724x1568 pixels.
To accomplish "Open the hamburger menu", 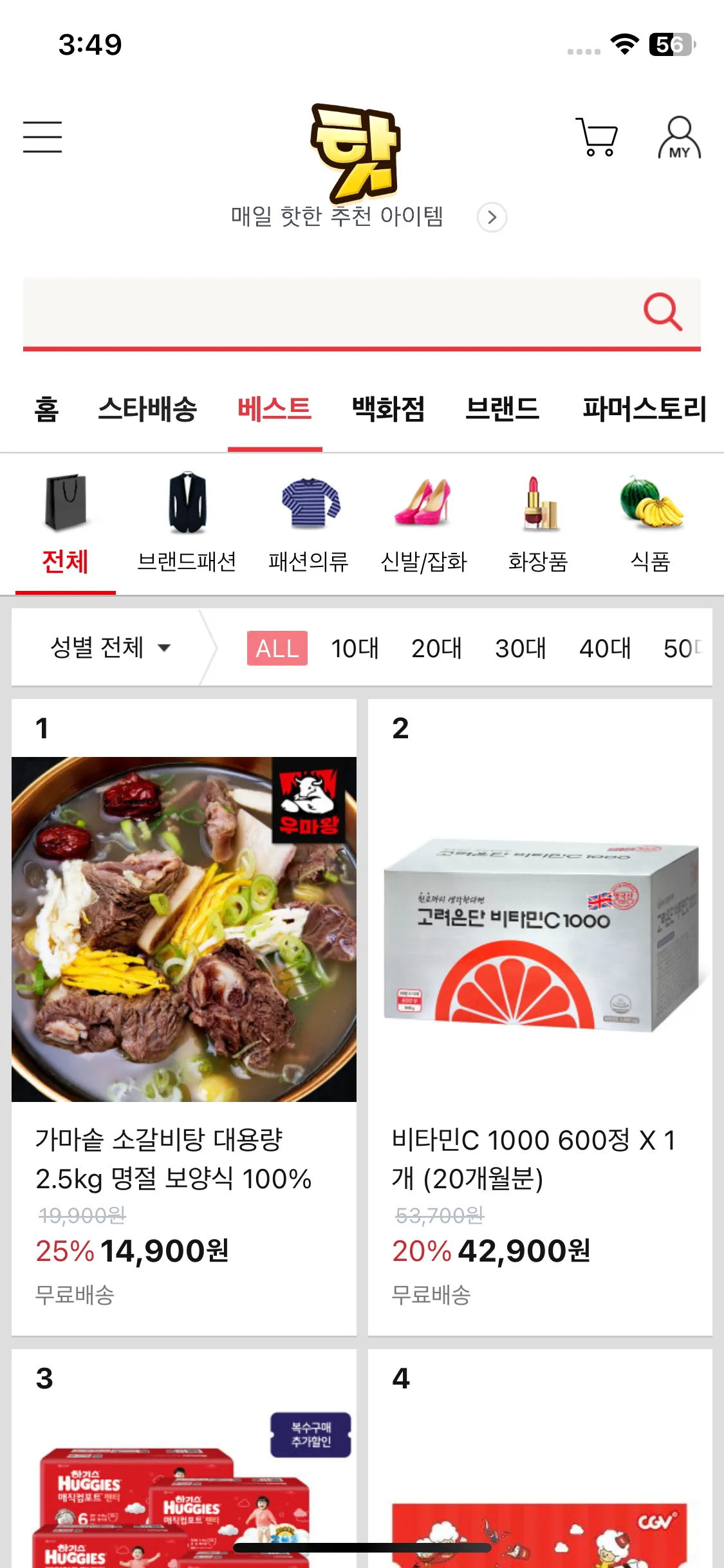I will tap(42, 137).
